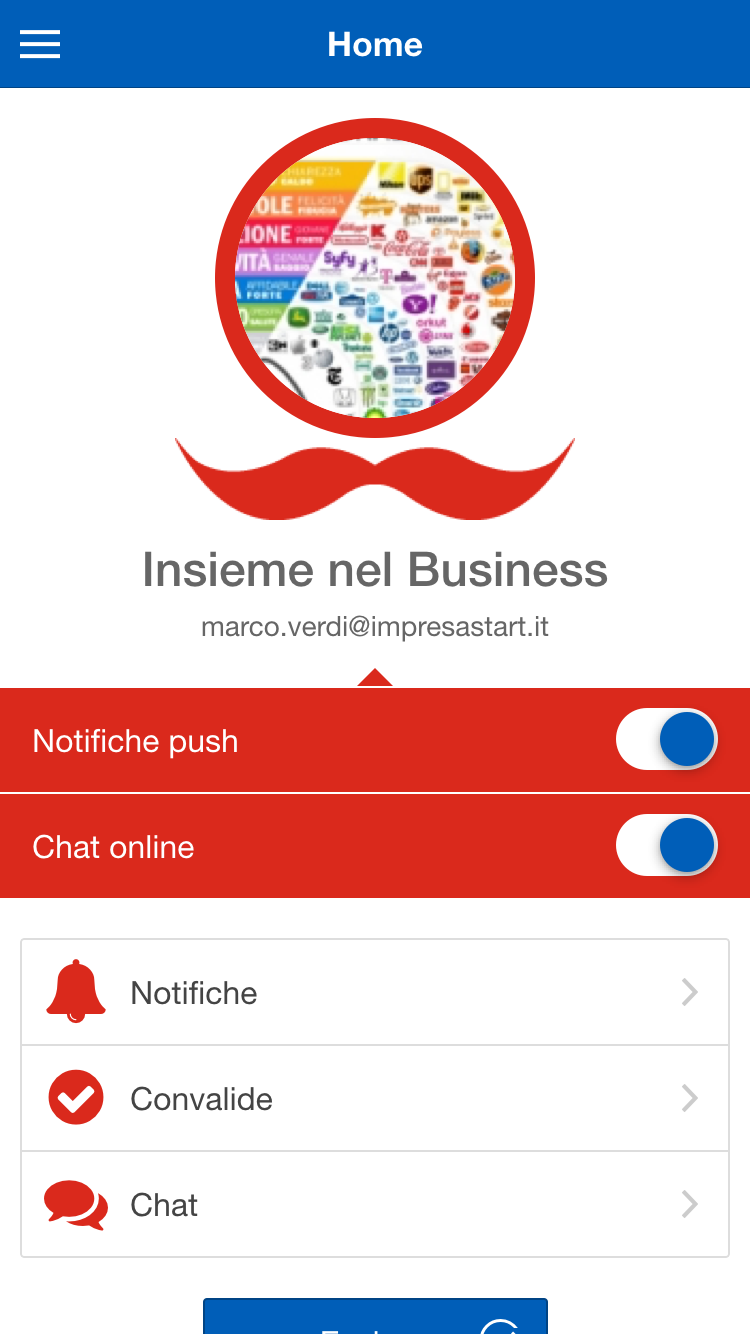Select the Chat row in the list
Screen dimensions: 750x1334
[x=375, y=1205]
